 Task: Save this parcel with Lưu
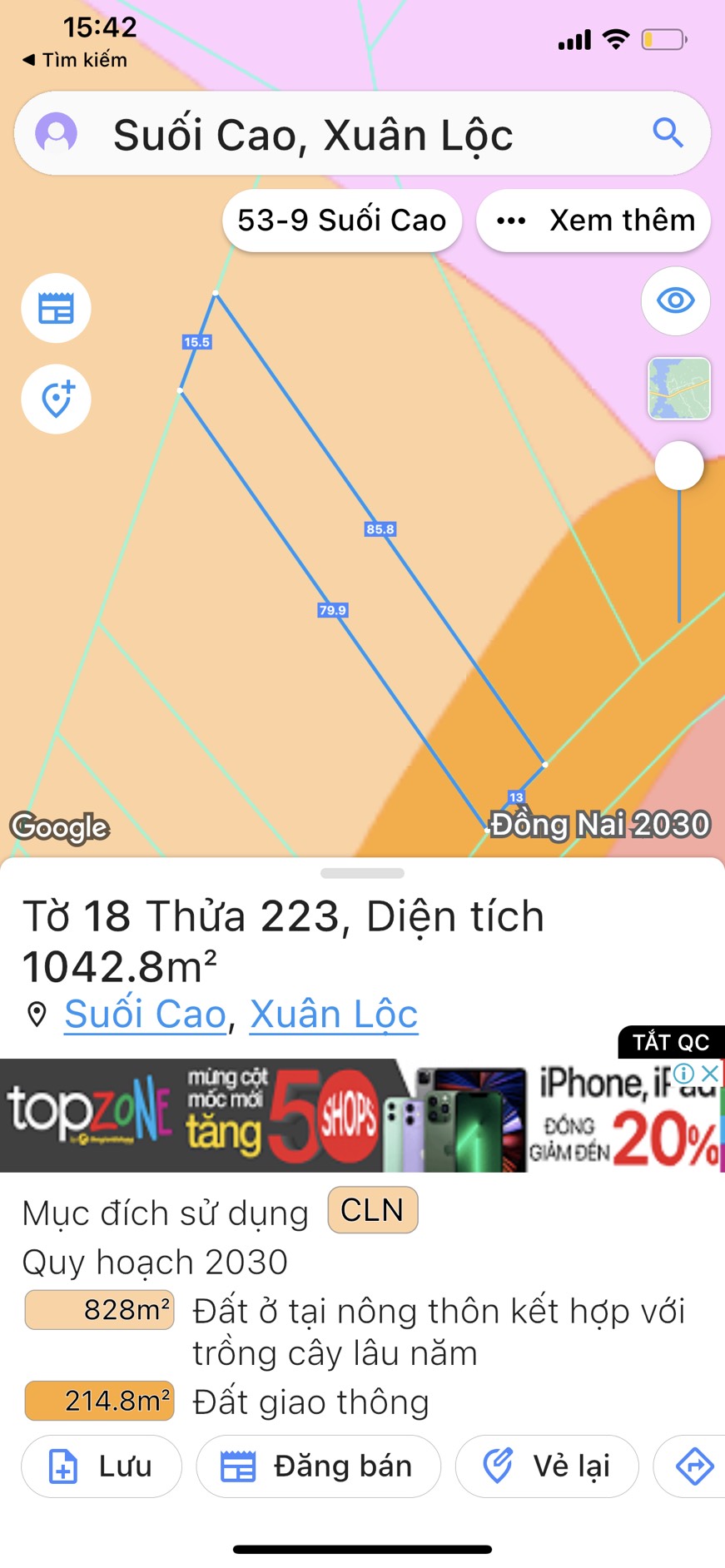[x=101, y=1466]
